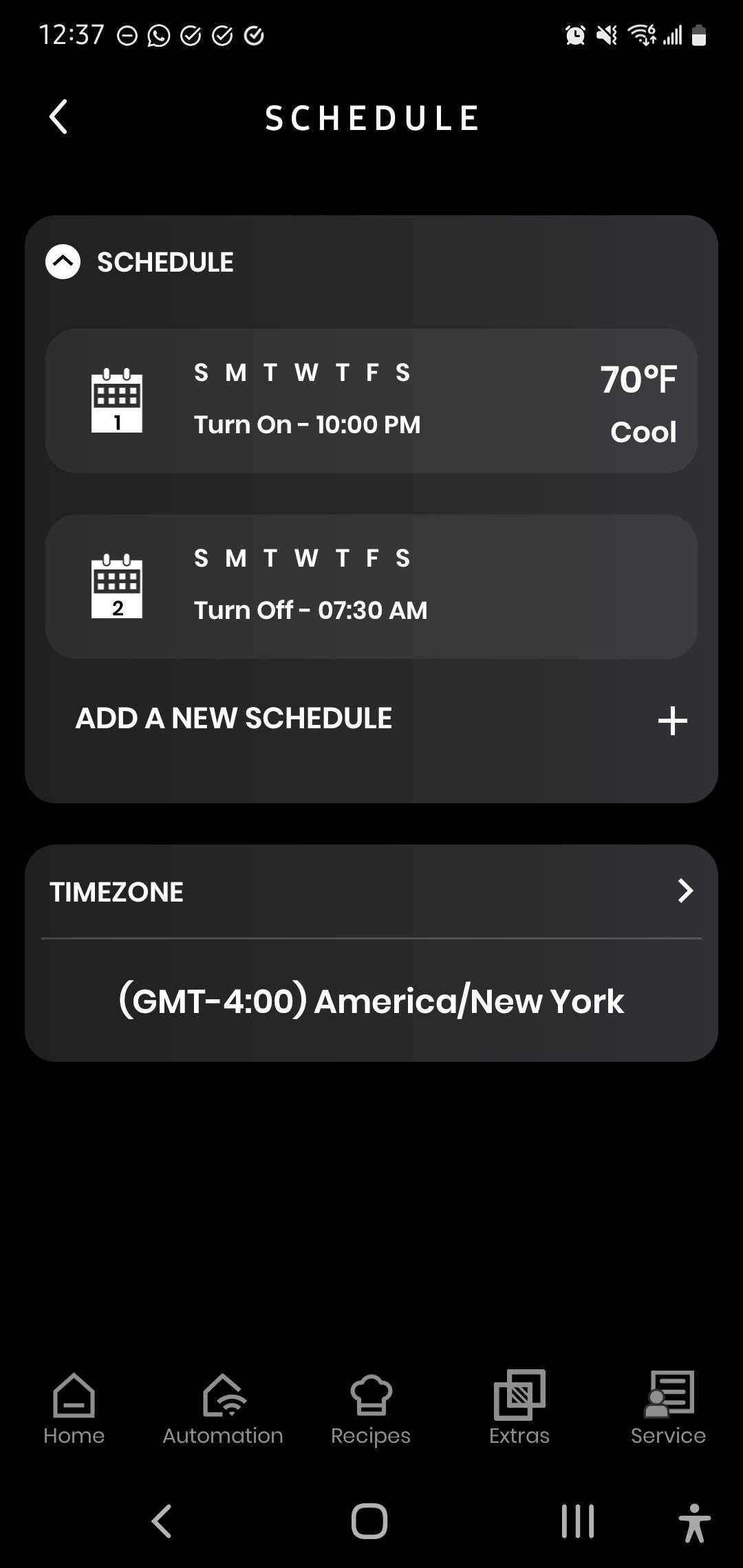This screenshot has width=743, height=1568.
Task: Collapse the Schedule section
Action: click(63, 262)
